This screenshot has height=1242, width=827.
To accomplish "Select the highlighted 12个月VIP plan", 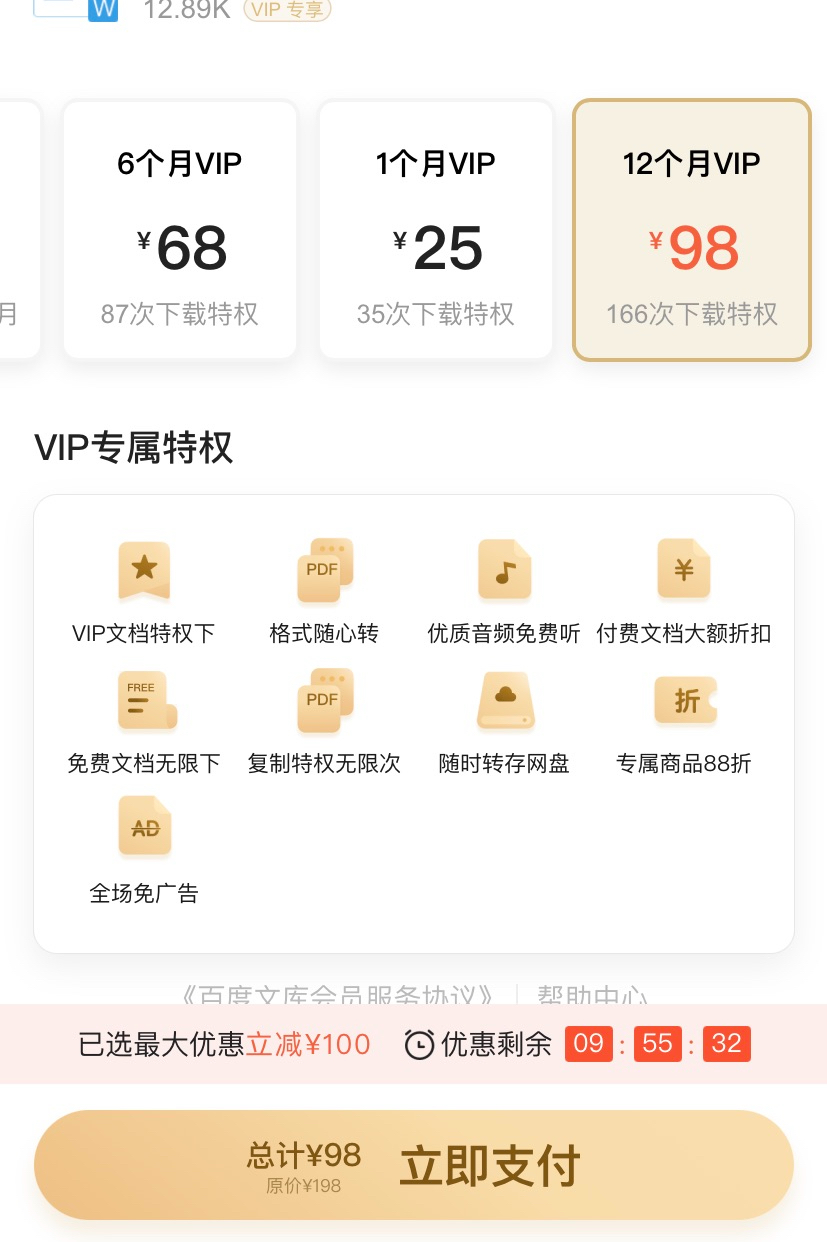I will 691,230.
